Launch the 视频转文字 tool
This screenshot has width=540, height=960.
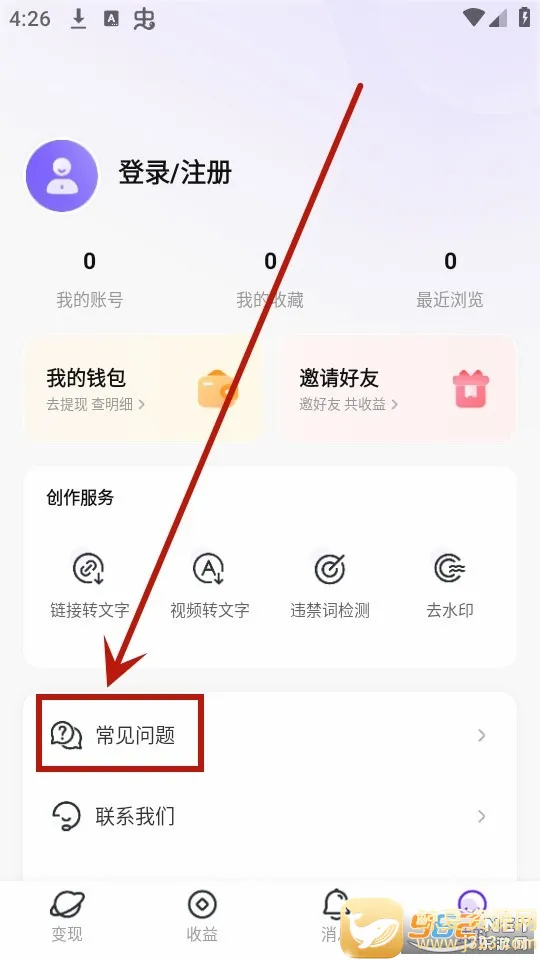click(x=209, y=585)
